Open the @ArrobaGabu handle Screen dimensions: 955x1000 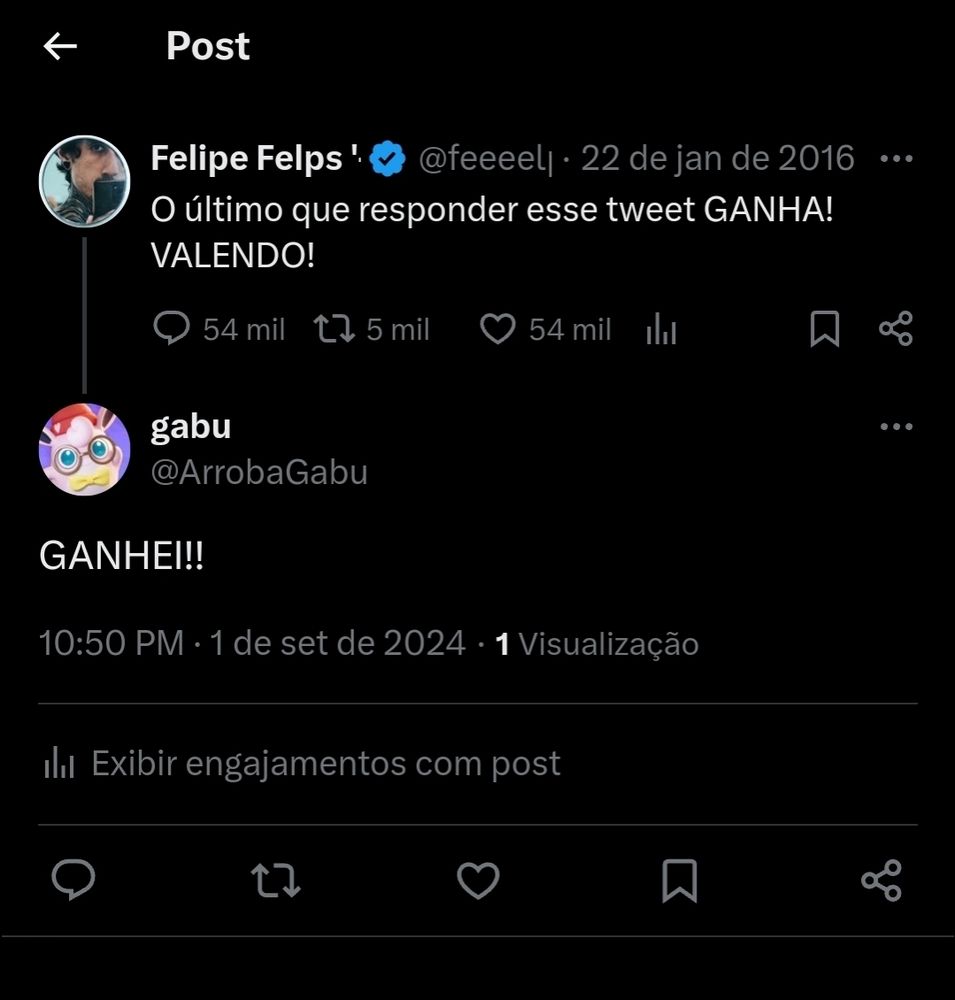pyautogui.click(x=259, y=472)
